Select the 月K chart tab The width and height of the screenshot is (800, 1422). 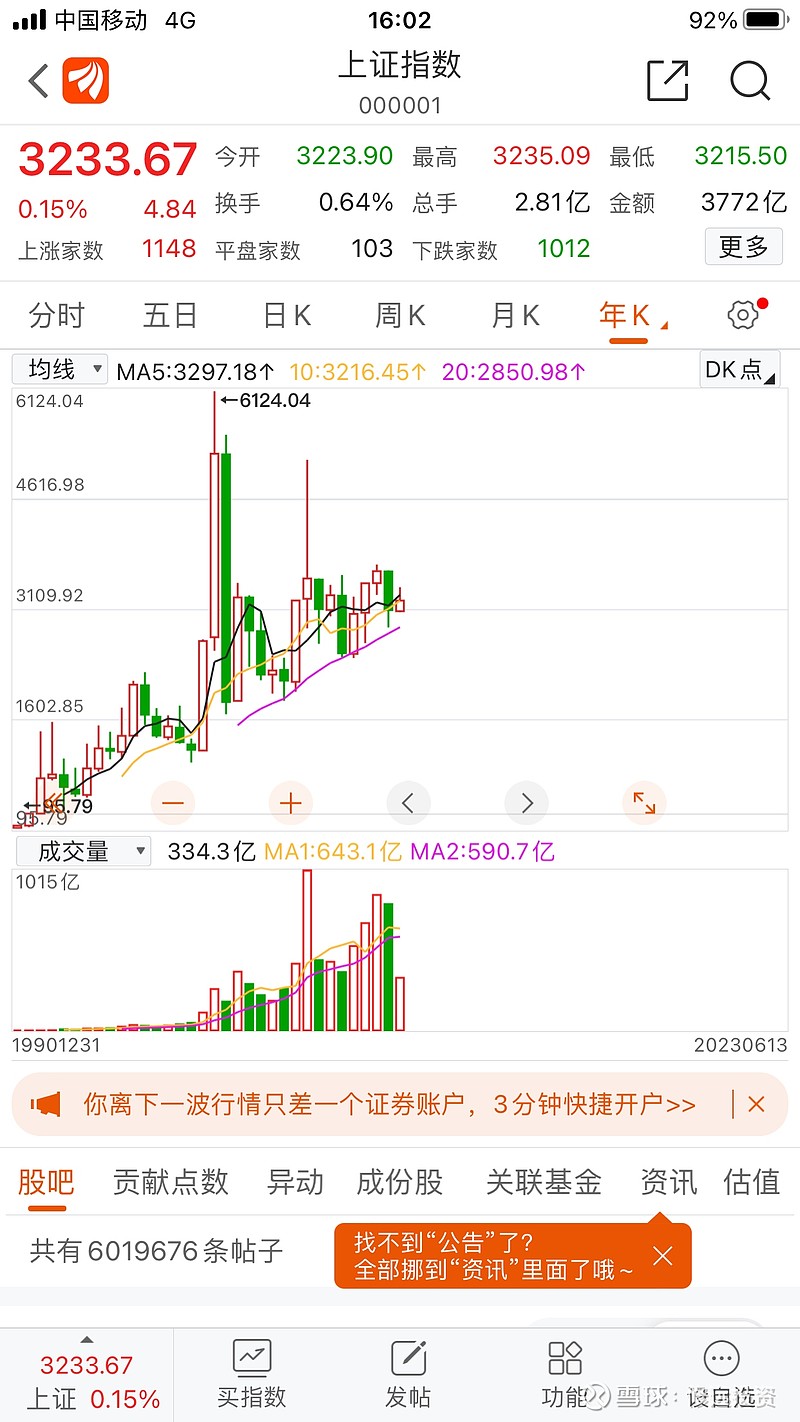pyautogui.click(x=516, y=316)
